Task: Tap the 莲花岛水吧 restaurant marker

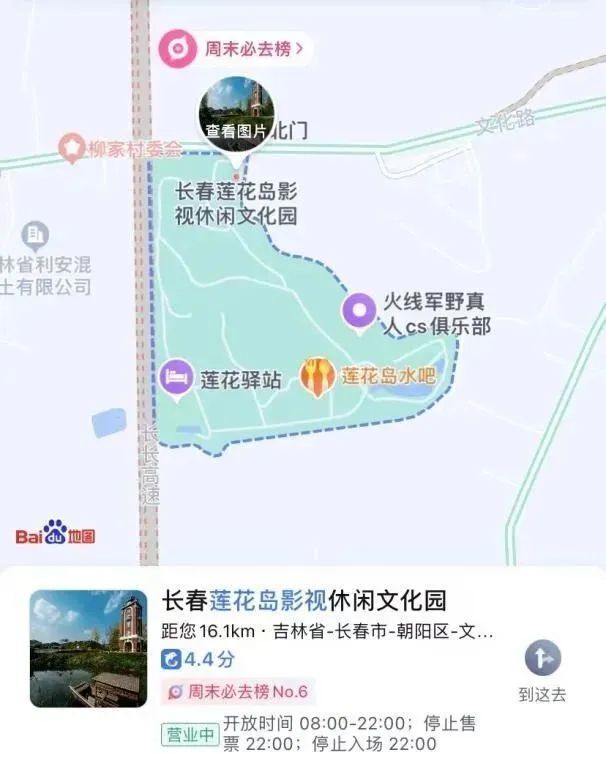Action: [318, 376]
